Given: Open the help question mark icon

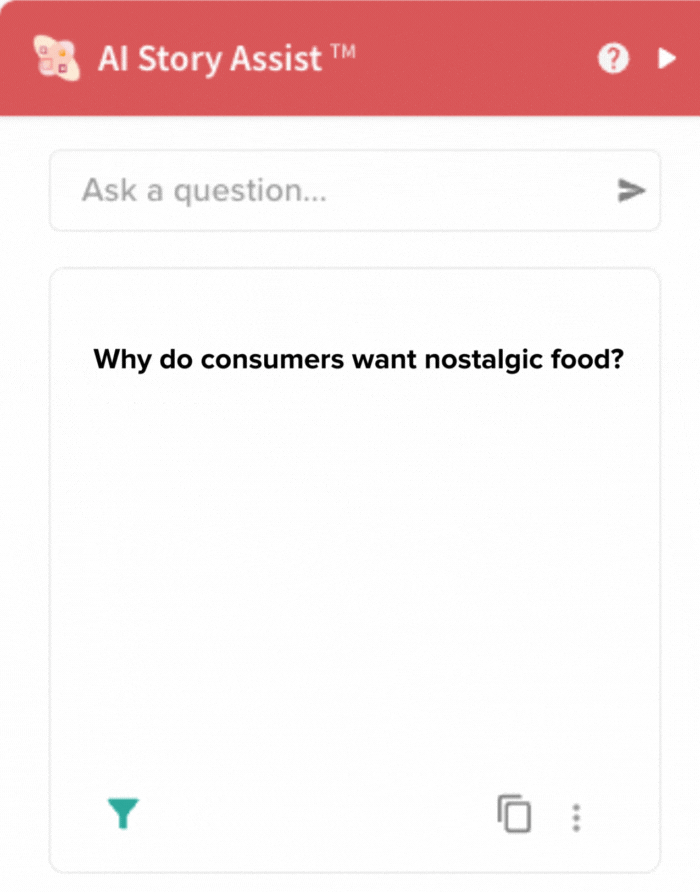Looking at the screenshot, I should (613, 59).
